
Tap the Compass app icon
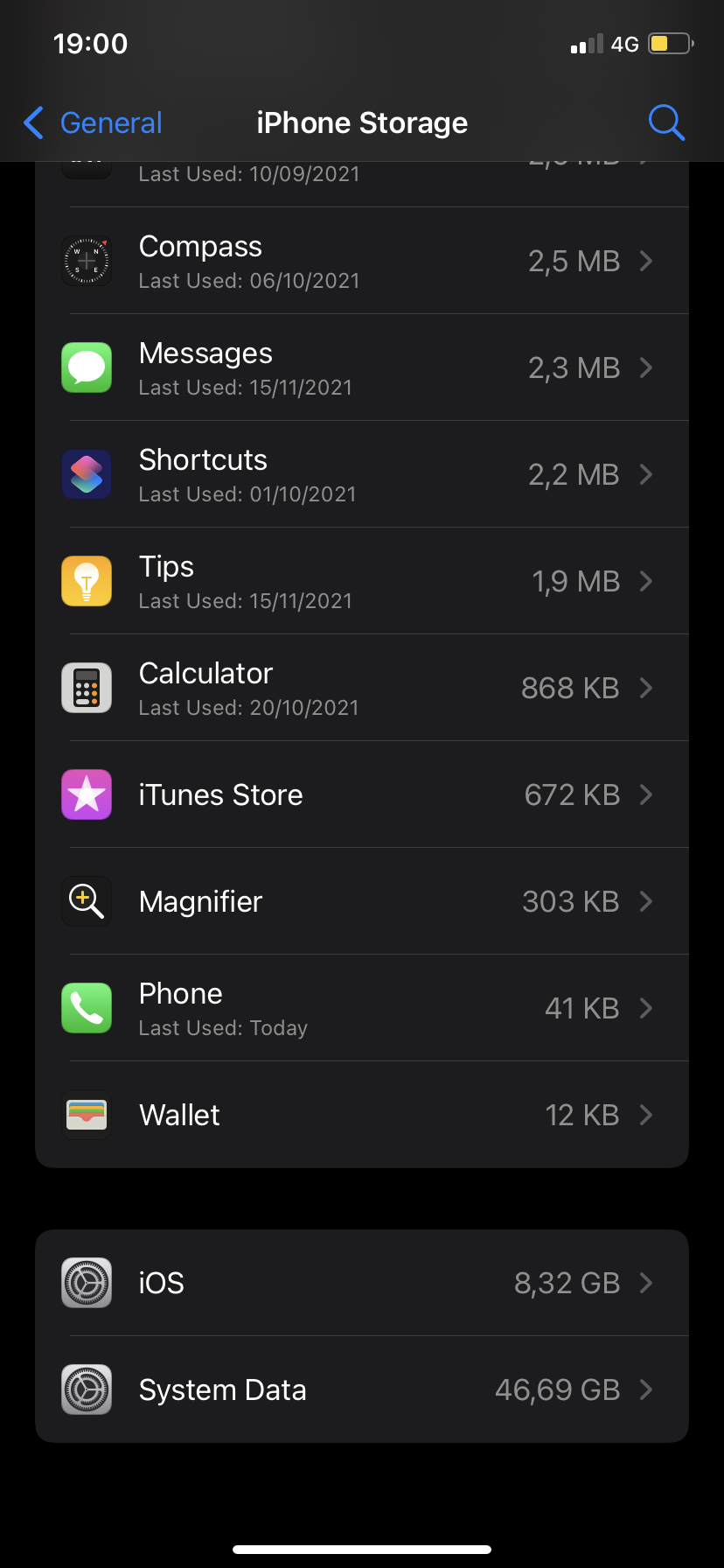[x=86, y=261]
